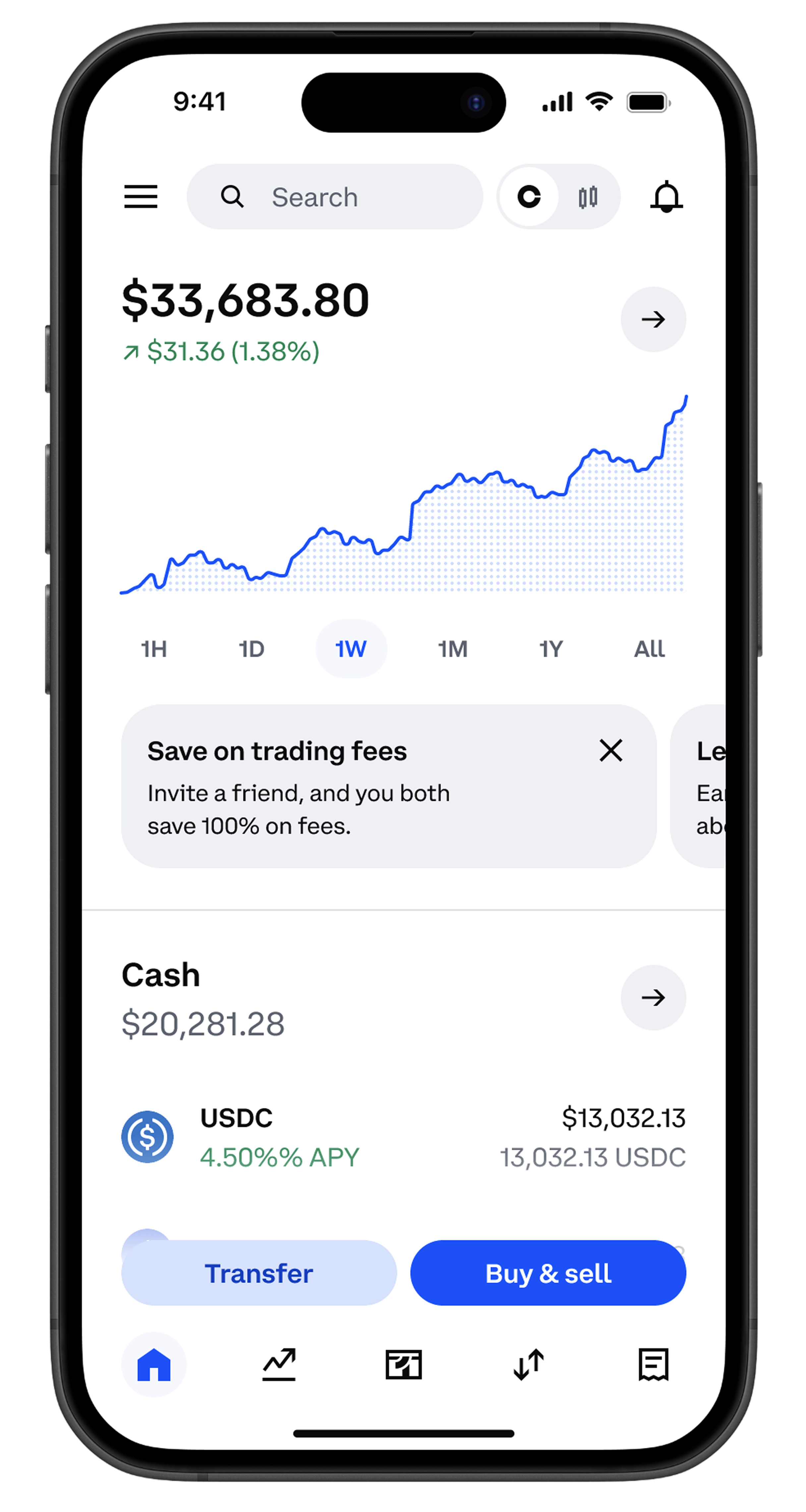
Task: Switch to the advanced candlestick mode
Action: [x=588, y=197]
